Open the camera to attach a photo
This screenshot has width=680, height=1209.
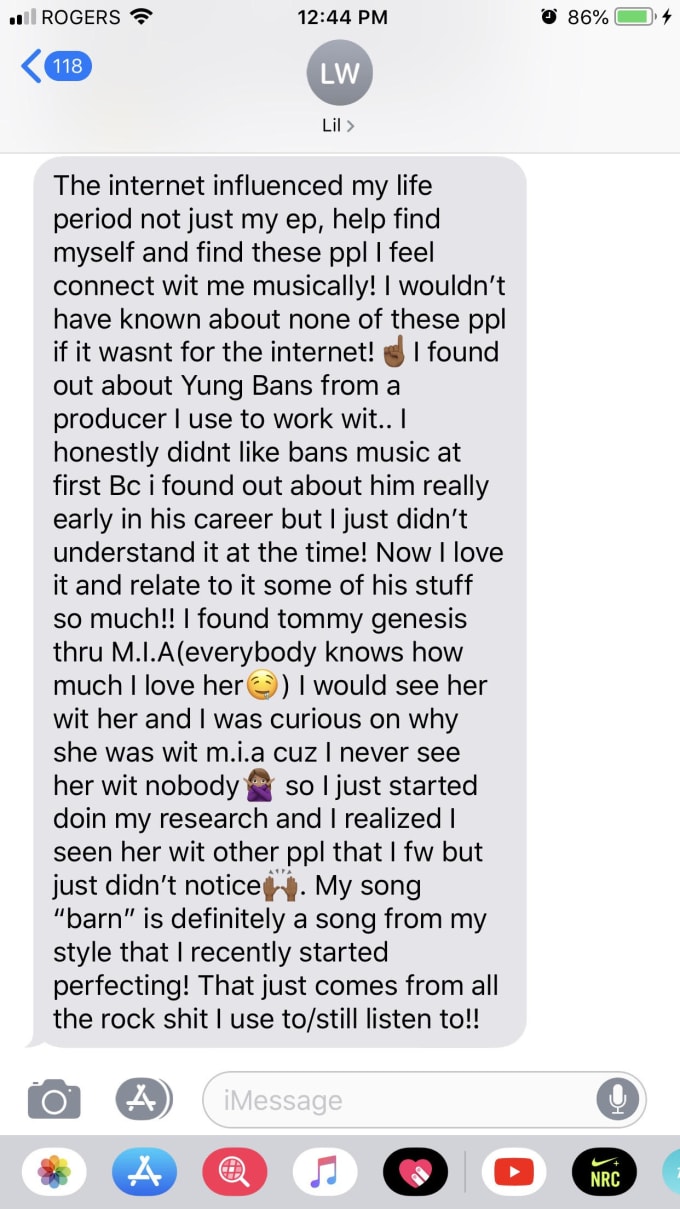click(x=53, y=1100)
